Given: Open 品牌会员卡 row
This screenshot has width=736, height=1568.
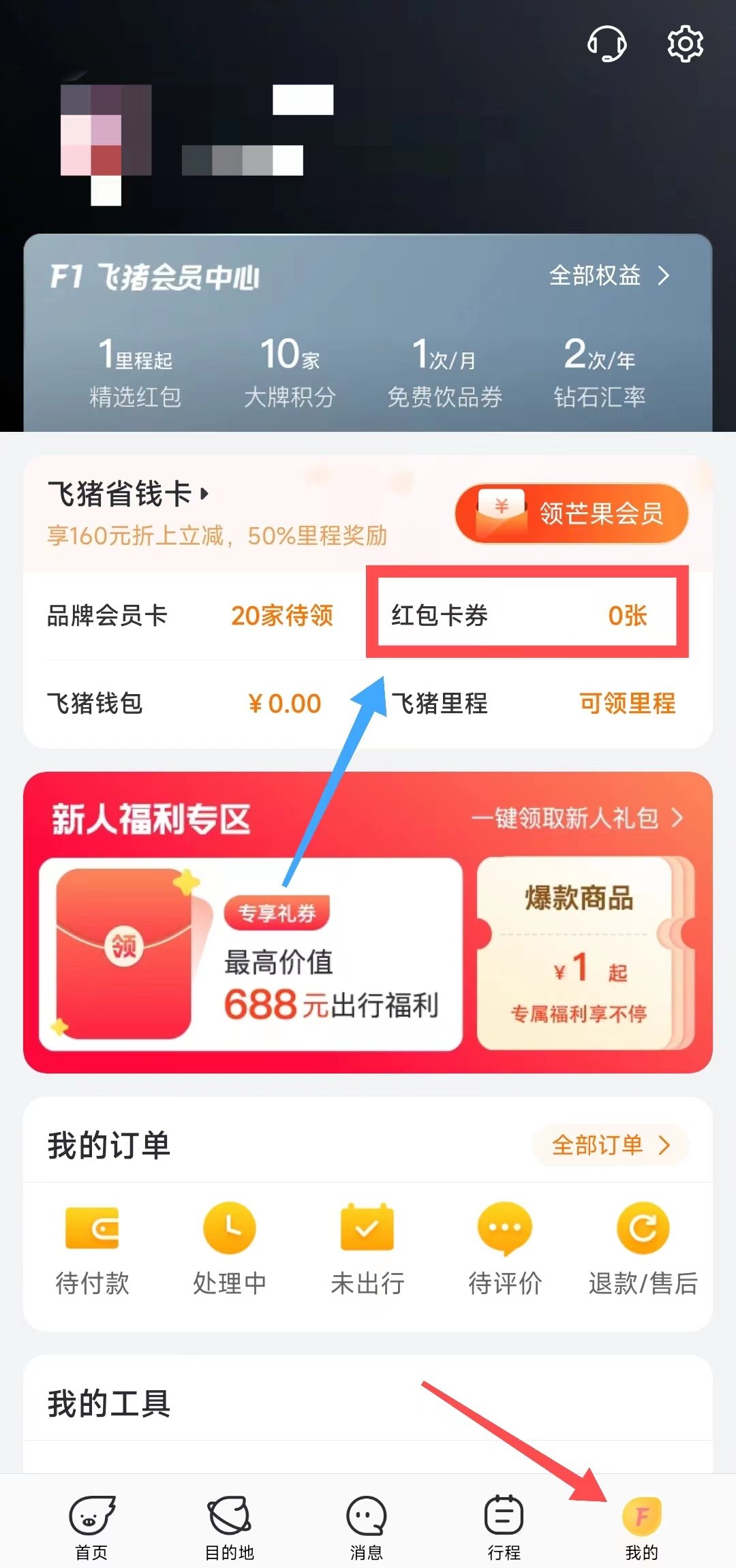Looking at the screenshot, I should 189,616.
